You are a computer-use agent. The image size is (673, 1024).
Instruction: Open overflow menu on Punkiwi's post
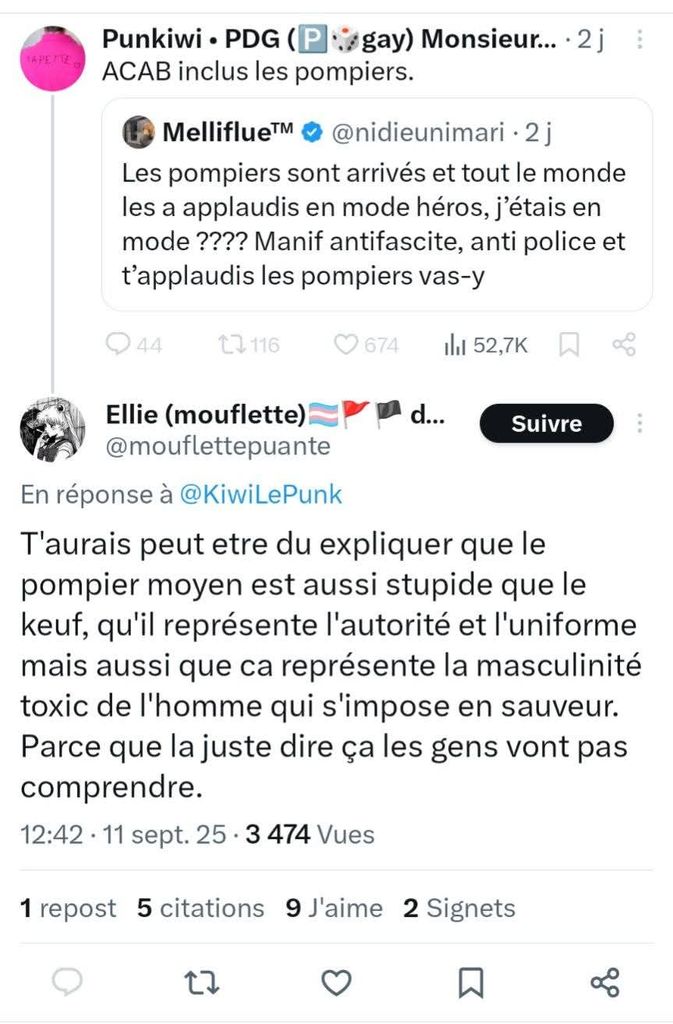(640, 41)
